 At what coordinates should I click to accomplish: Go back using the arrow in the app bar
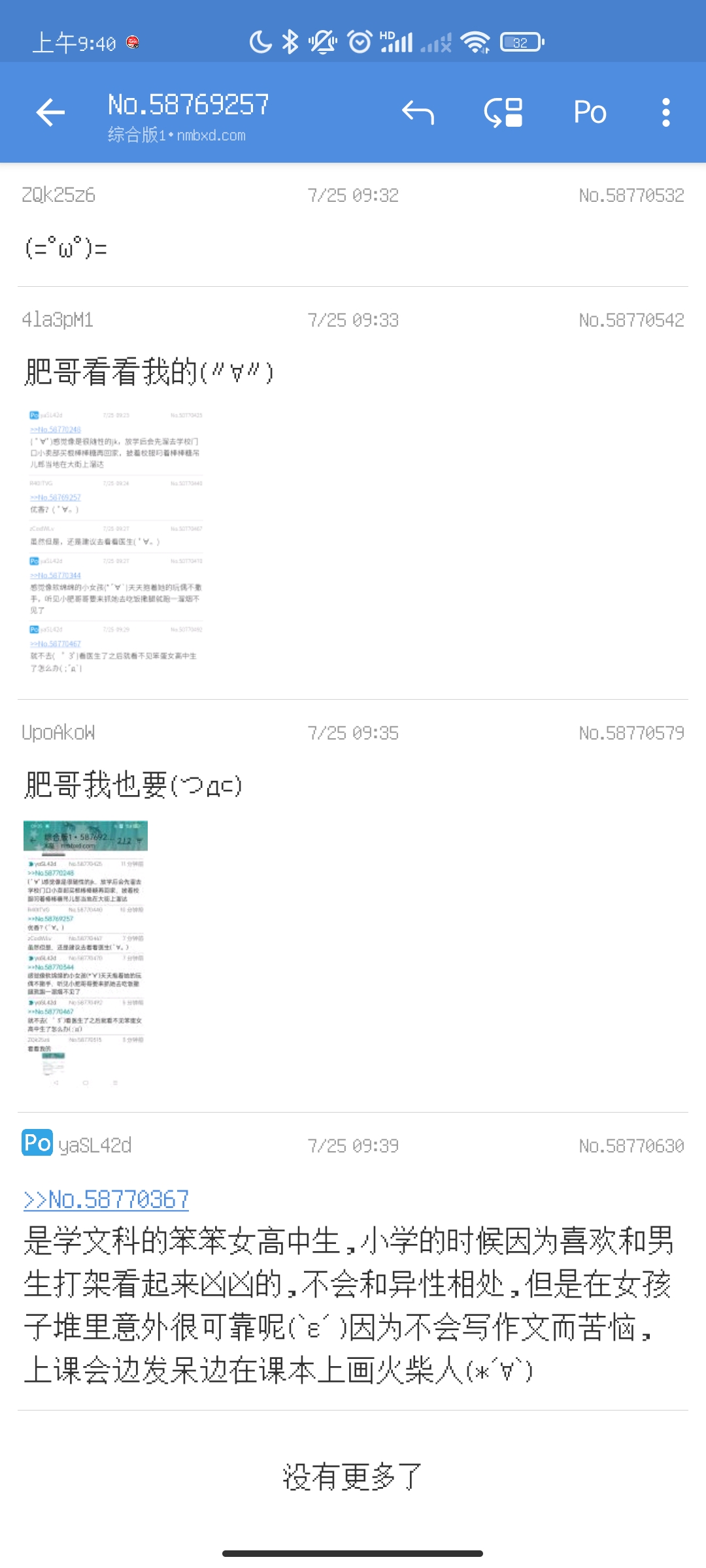pyautogui.click(x=50, y=112)
